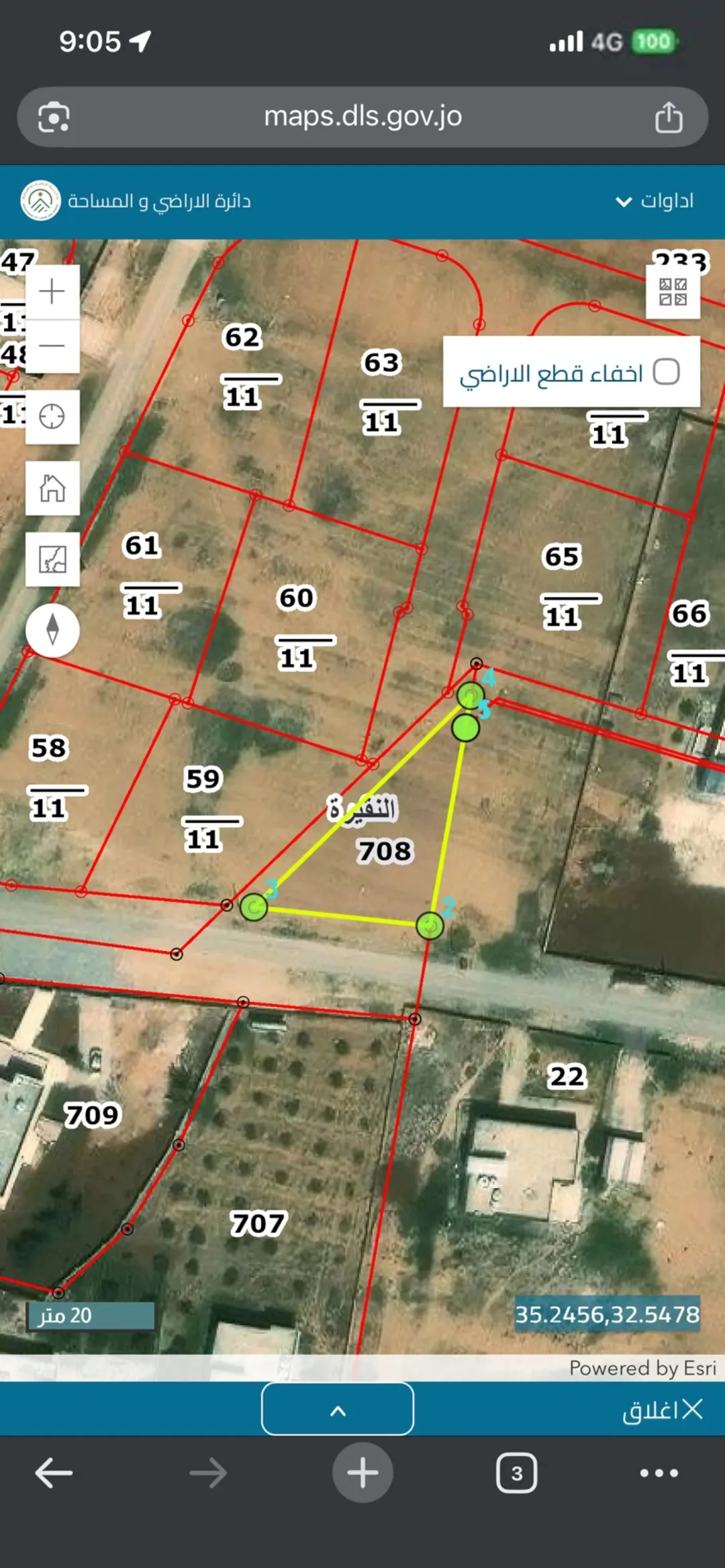
Task: Open a new browser tab
Action: coord(362,1473)
